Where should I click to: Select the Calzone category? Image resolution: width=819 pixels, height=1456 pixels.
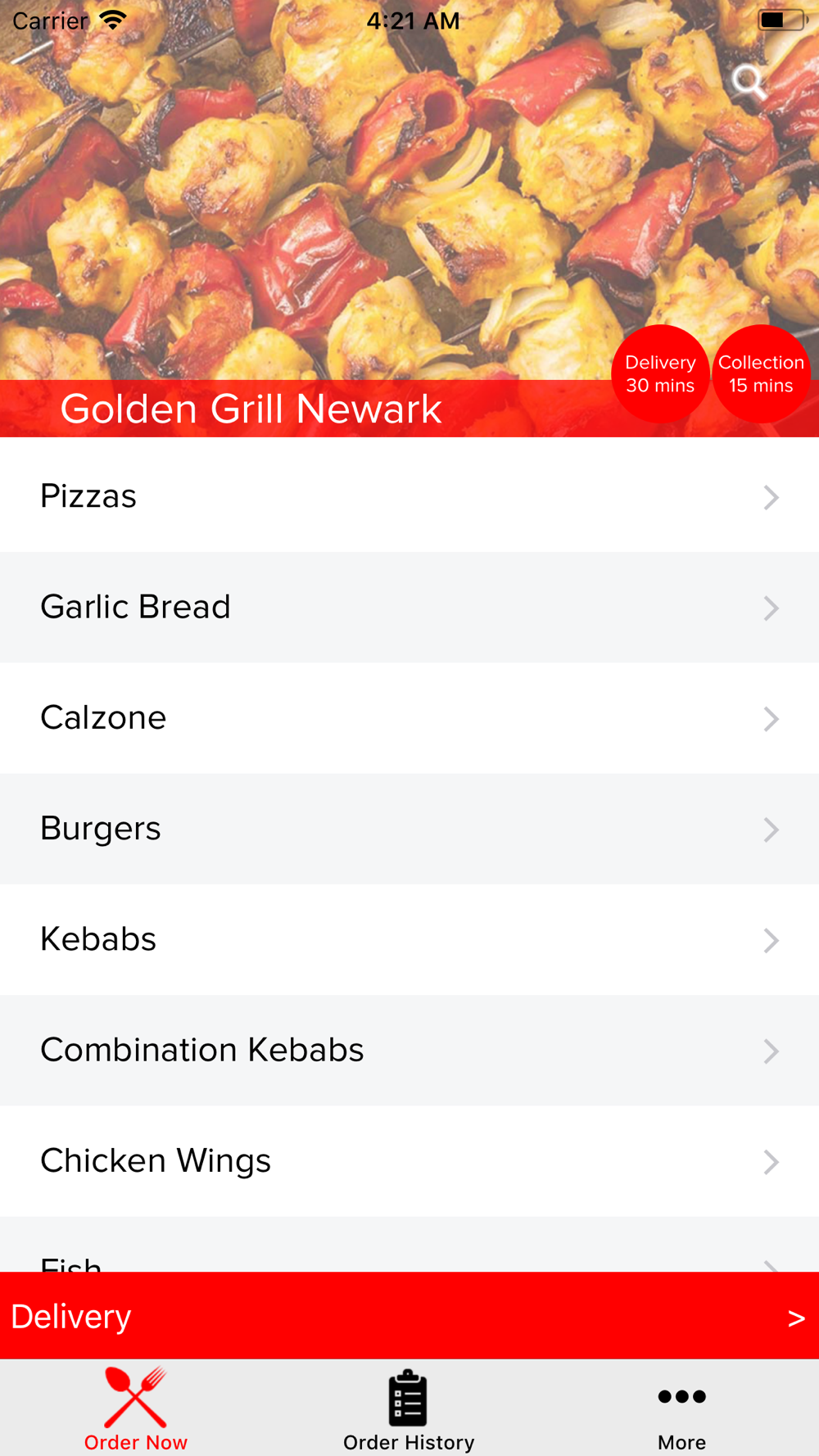[409, 718]
